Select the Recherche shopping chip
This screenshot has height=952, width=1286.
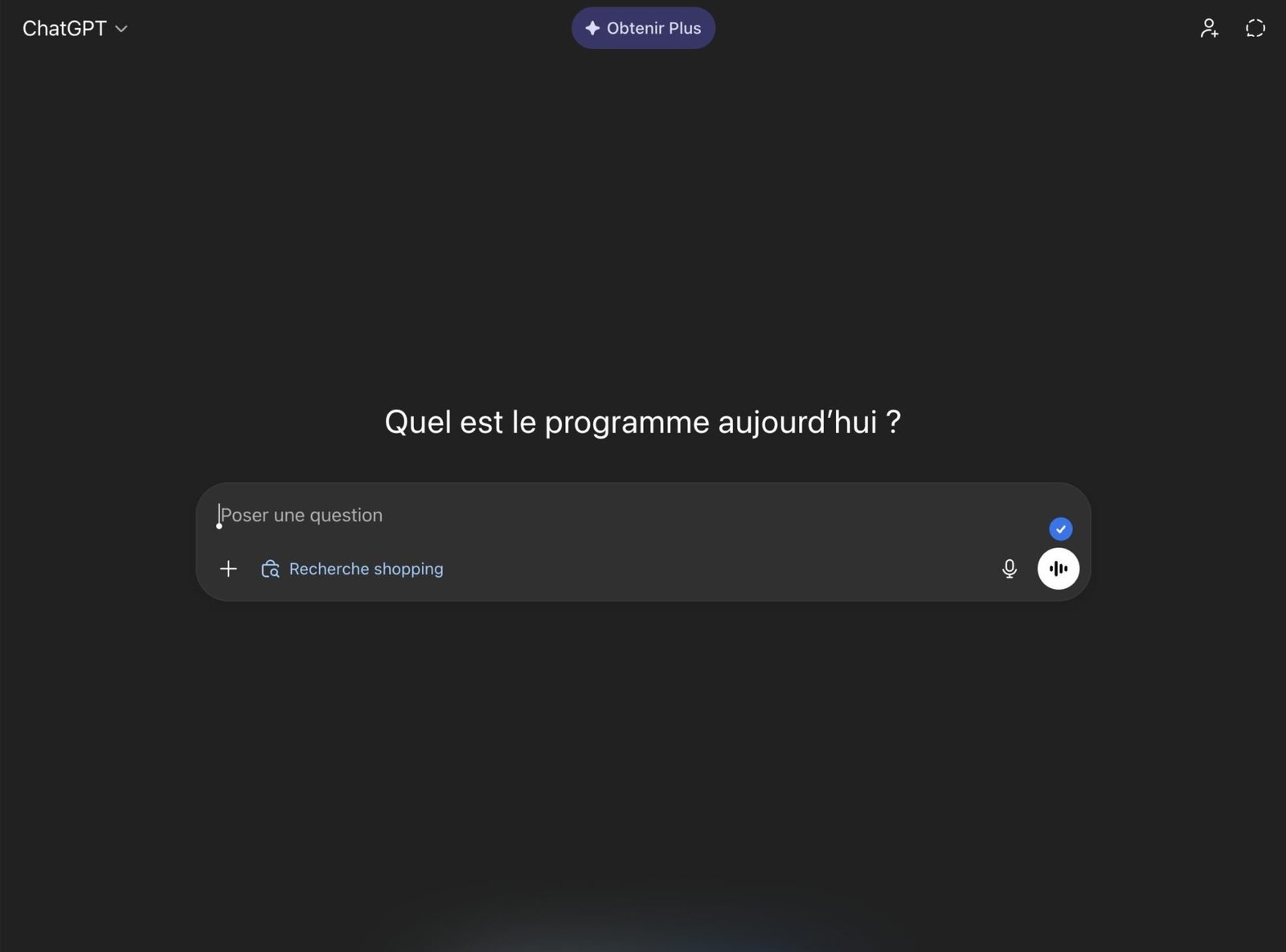click(x=352, y=569)
